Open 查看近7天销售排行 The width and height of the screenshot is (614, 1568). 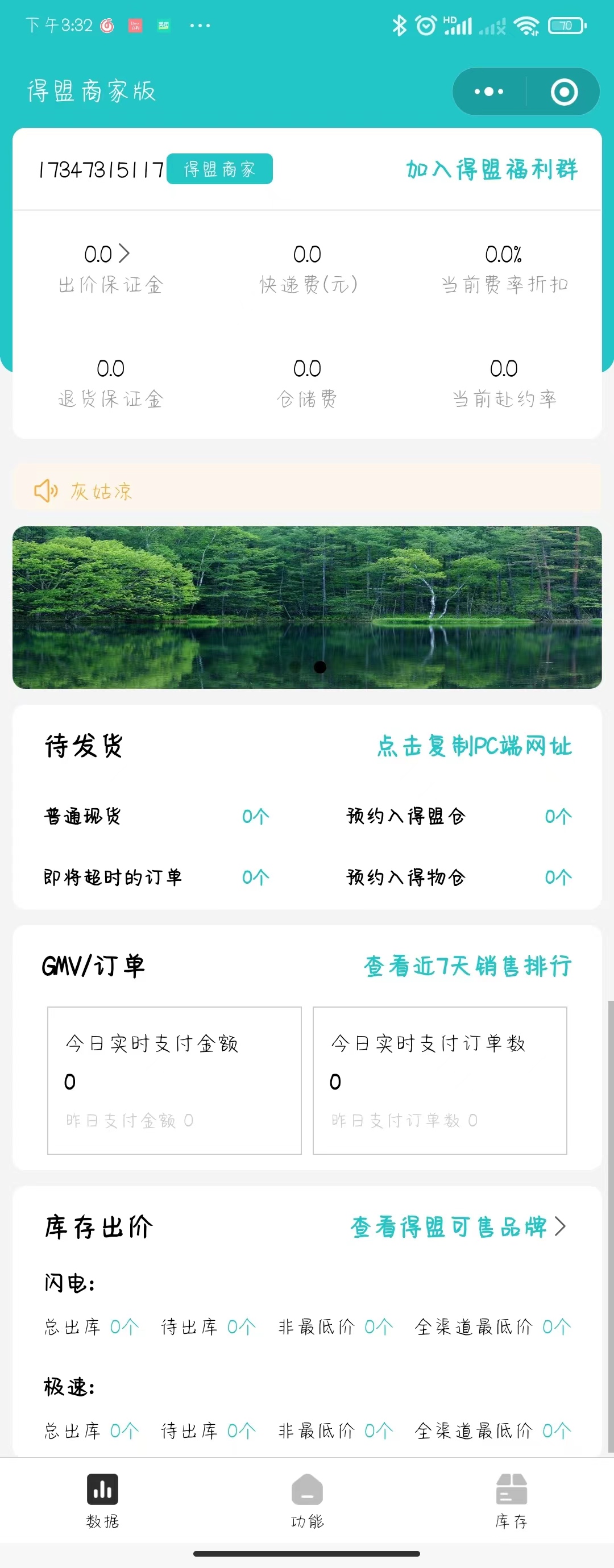point(467,966)
